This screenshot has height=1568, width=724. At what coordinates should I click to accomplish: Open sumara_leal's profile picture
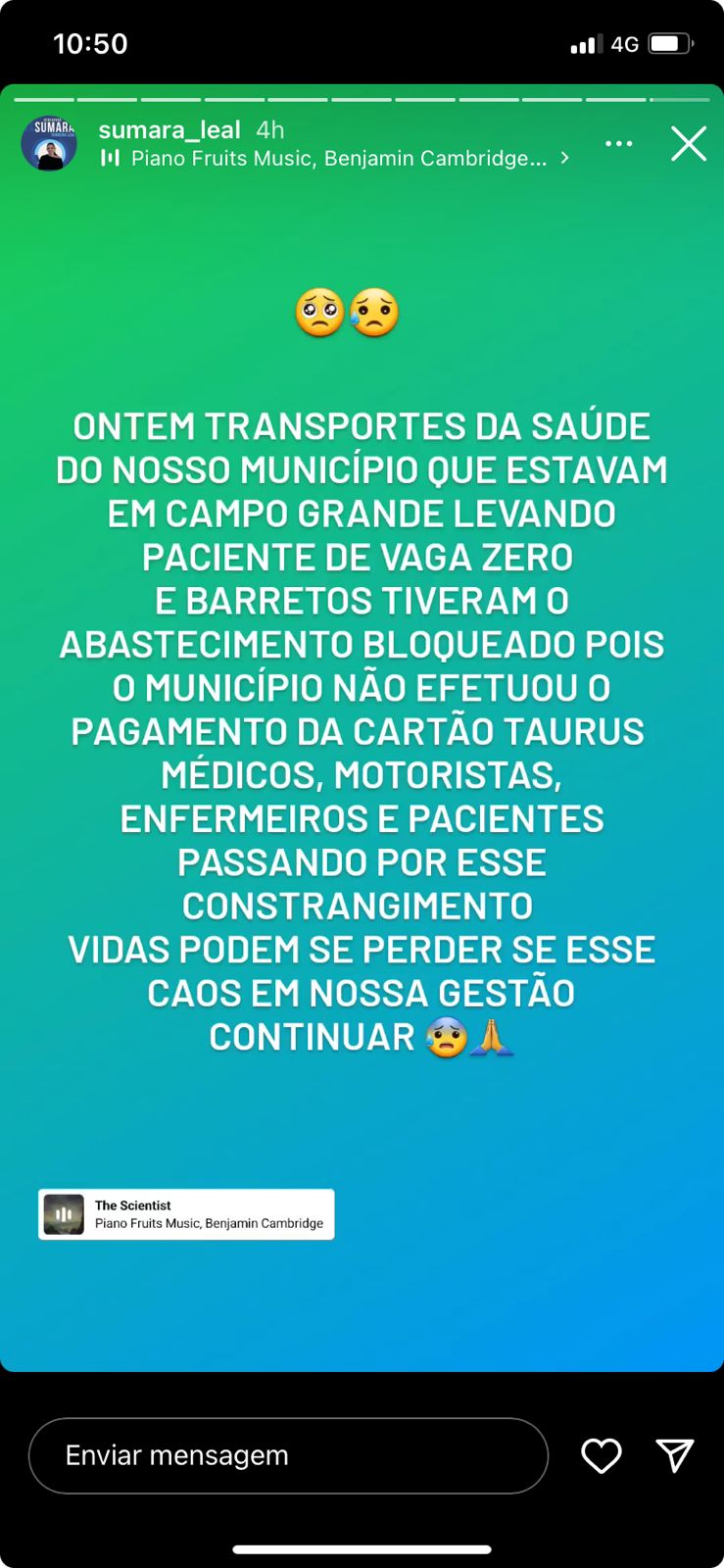pos(49,144)
